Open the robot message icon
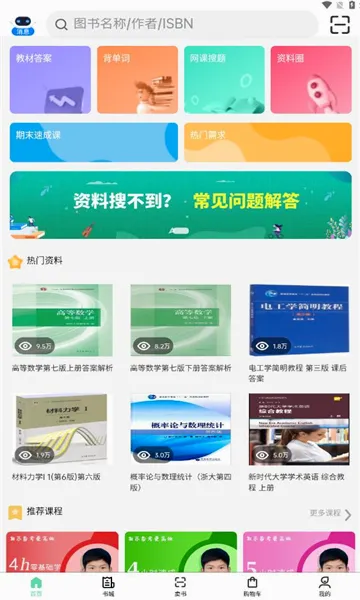Viewport: 360px width, 600px height. click(x=23, y=25)
